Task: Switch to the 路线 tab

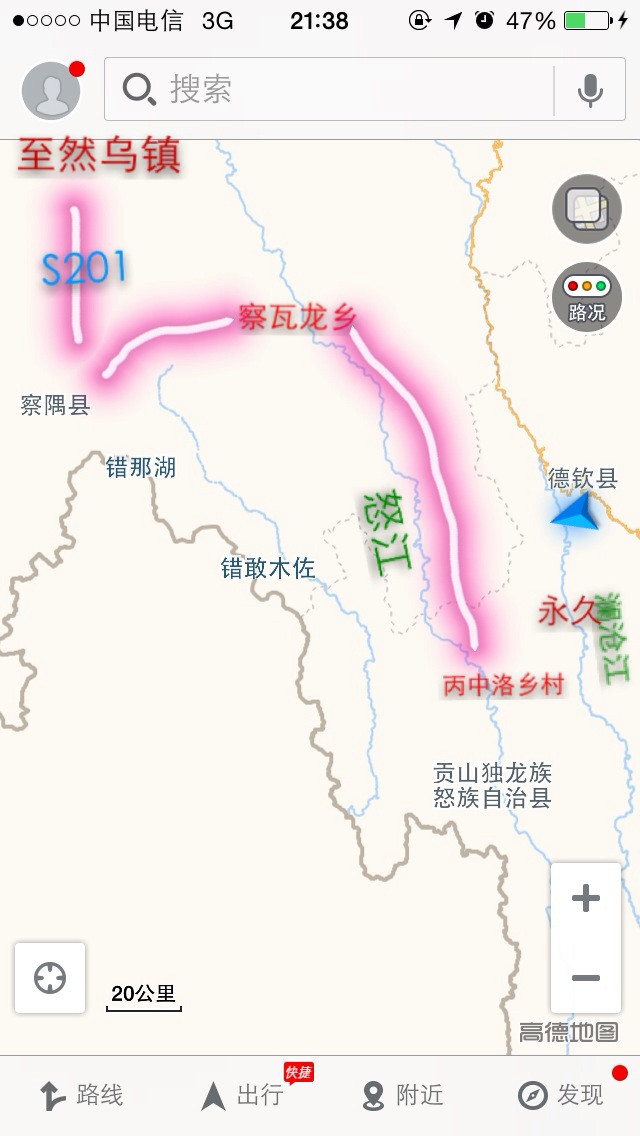Action: 80,1095
